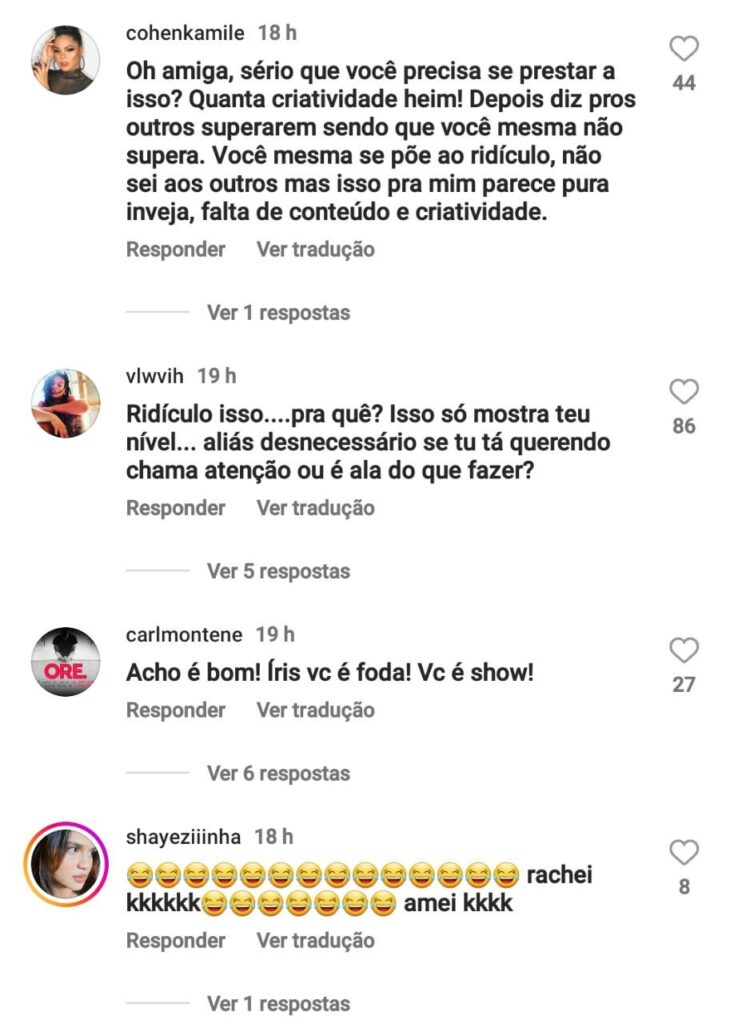This screenshot has height=1024, width=742.
Task: Like shayeziiinha's comment
Action: [x=684, y=852]
